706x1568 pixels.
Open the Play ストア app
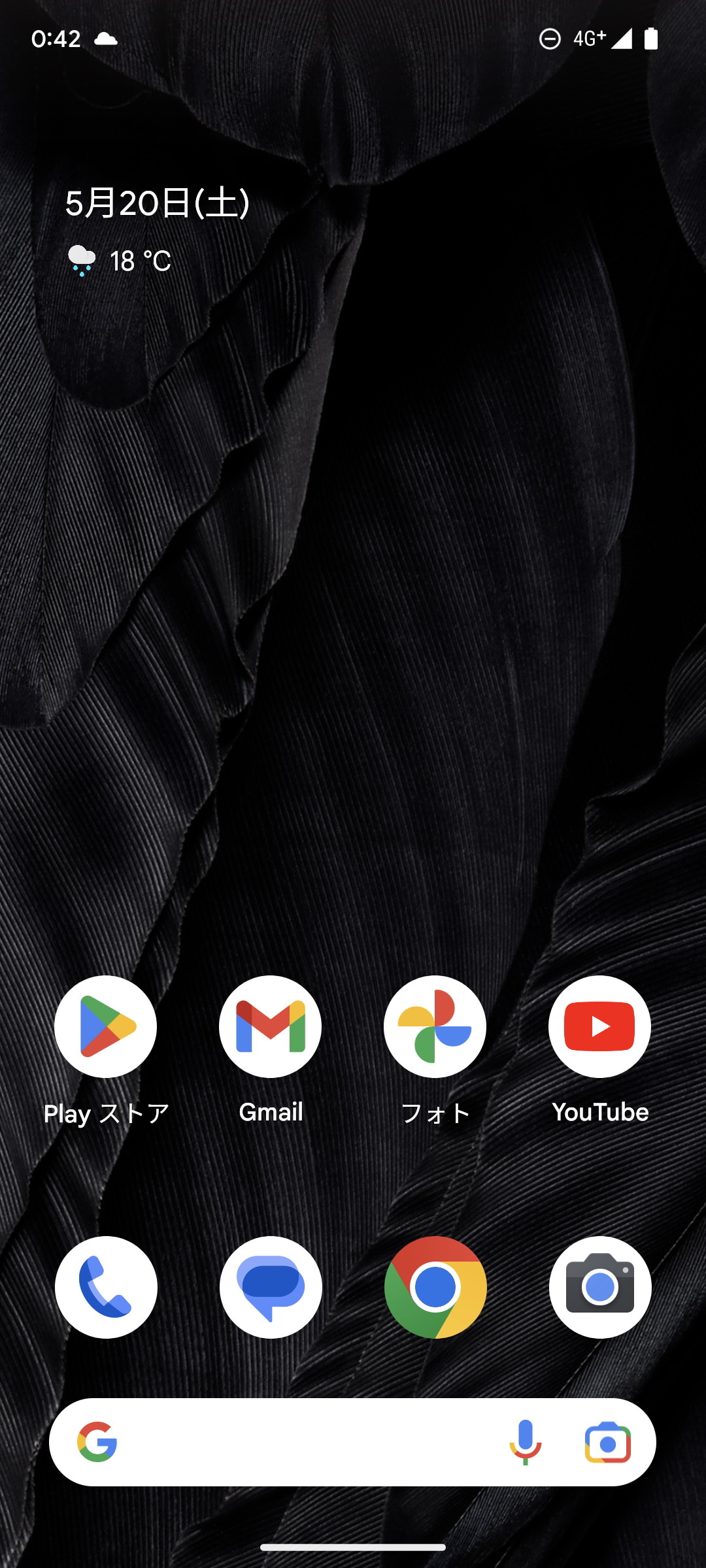(106, 1026)
